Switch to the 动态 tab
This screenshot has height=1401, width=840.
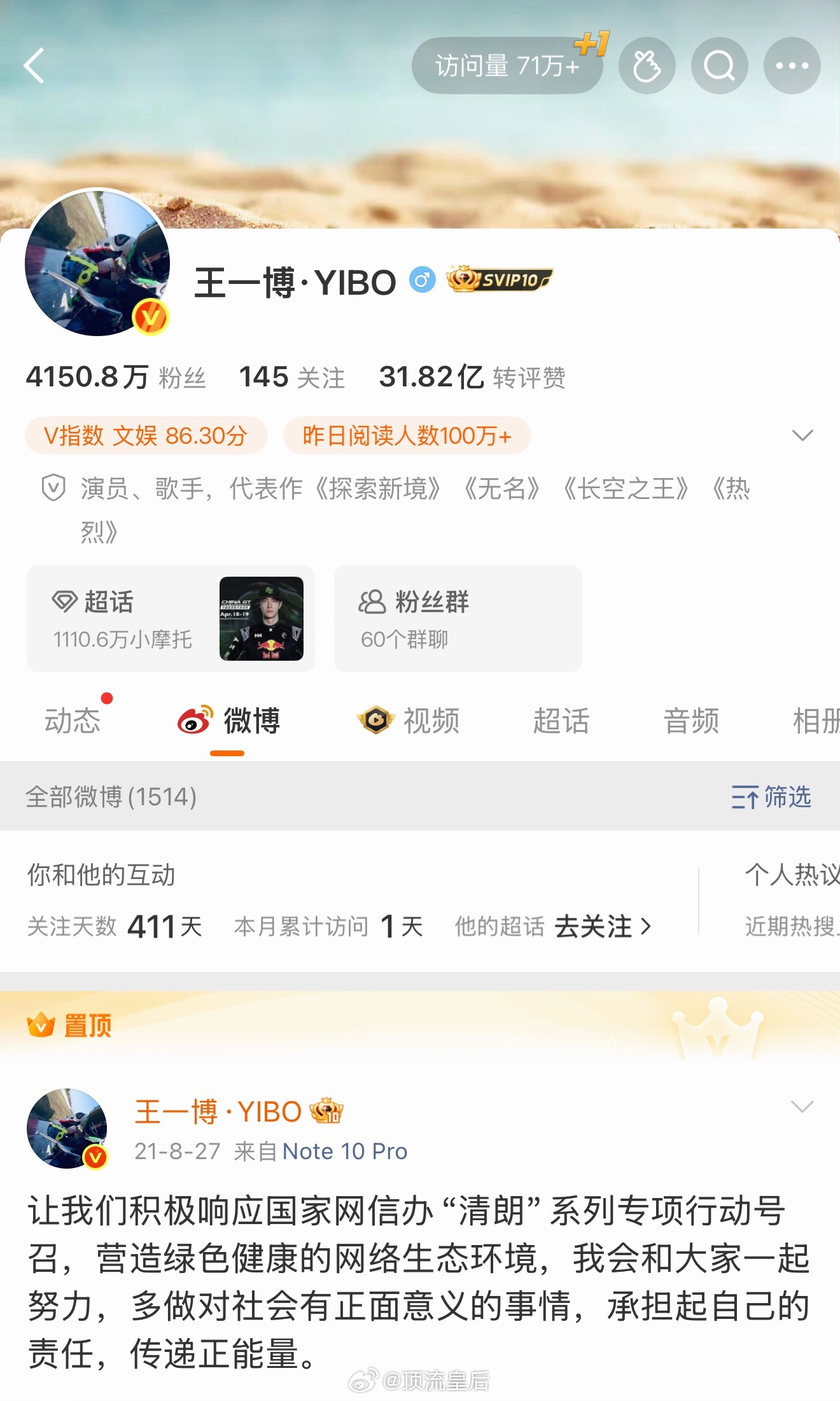[72, 721]
